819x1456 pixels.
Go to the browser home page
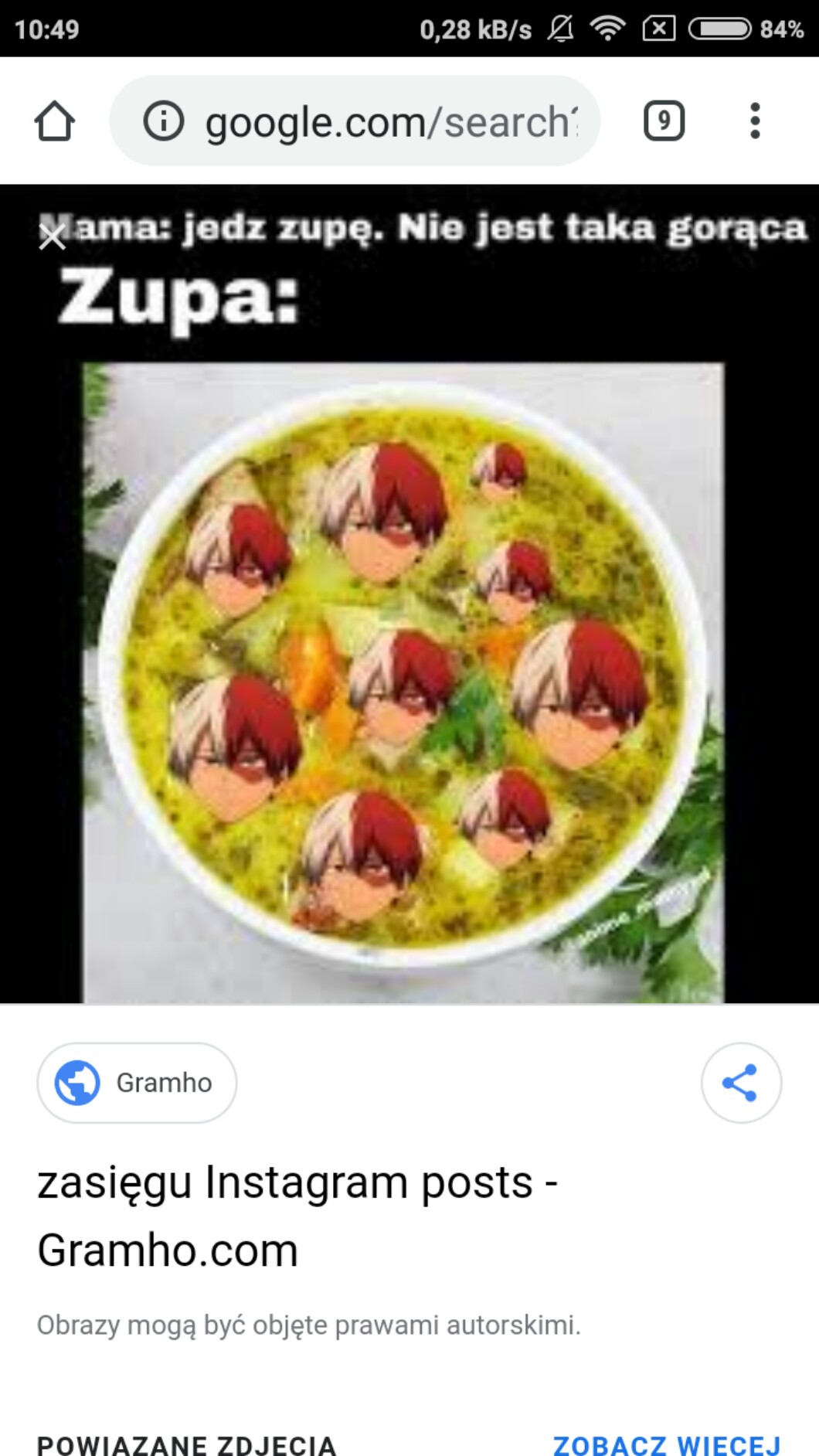click(x=54, y=121)
